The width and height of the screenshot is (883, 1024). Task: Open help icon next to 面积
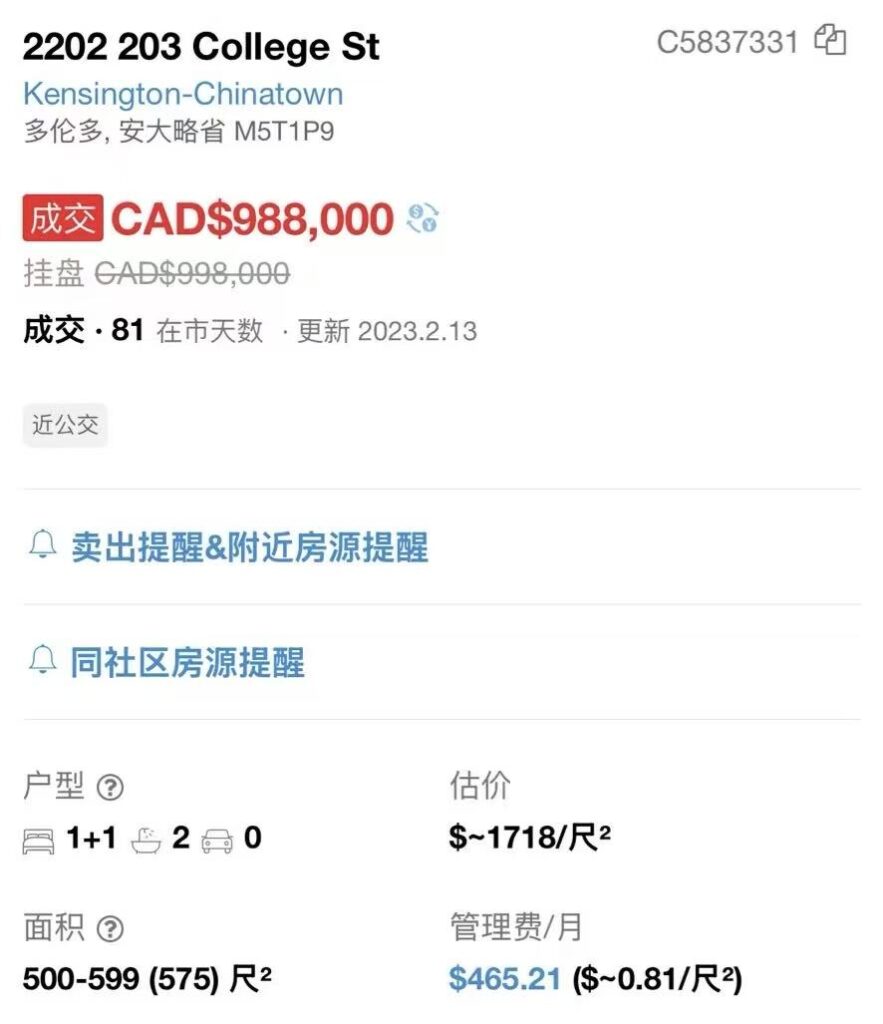(x=110, y=930)
